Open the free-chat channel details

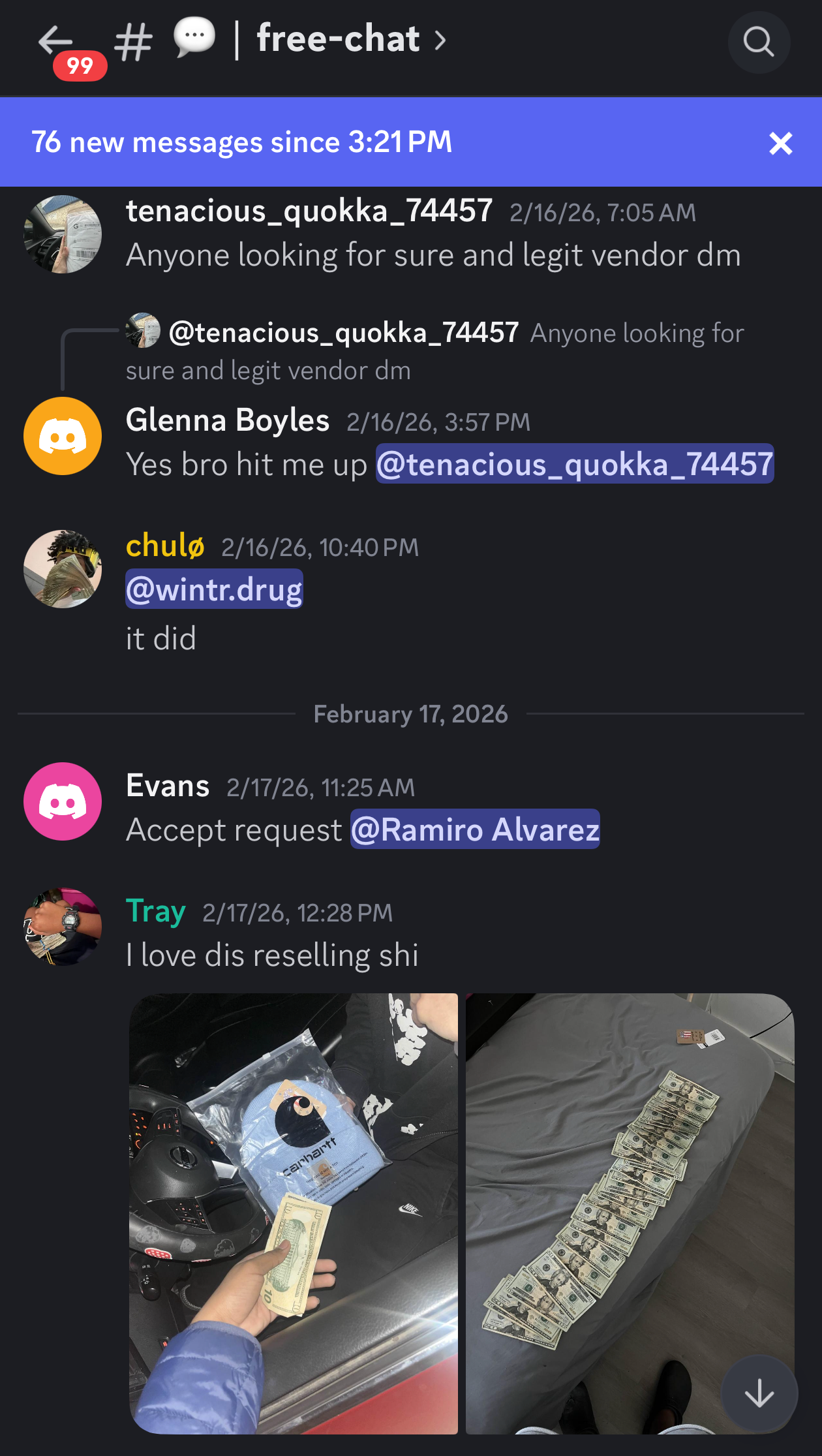[x=339, y=39]
